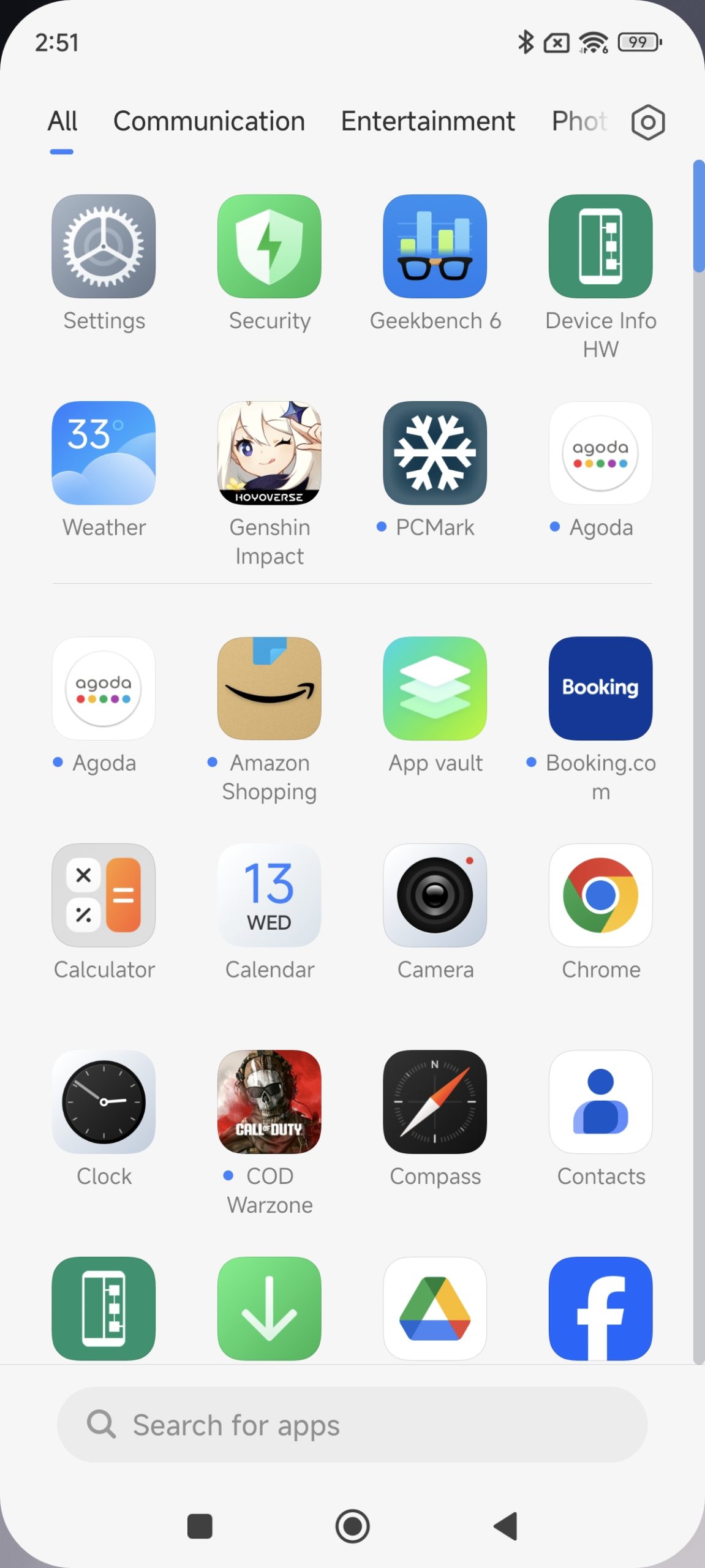Launch COD Warzone
705x1568 pixels.
coord(269,1102)
